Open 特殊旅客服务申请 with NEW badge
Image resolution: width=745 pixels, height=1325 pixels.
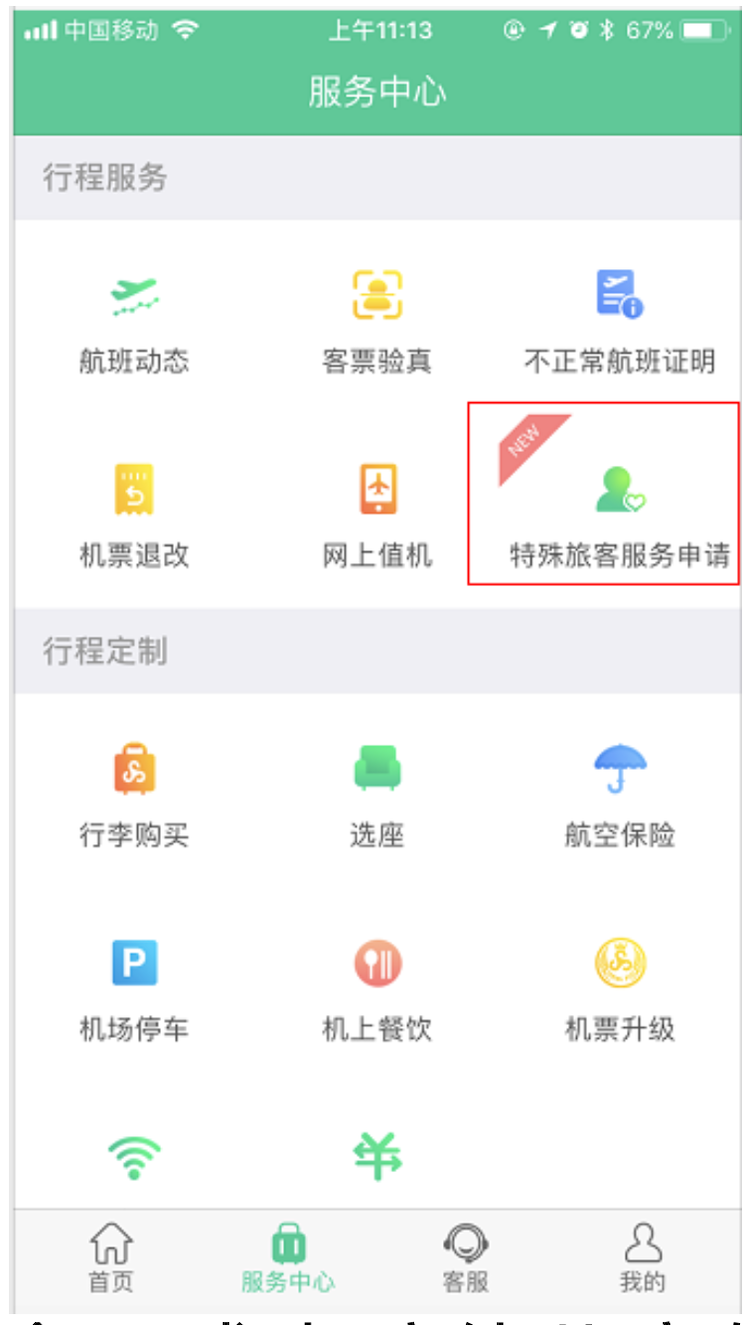pos(620,512)
